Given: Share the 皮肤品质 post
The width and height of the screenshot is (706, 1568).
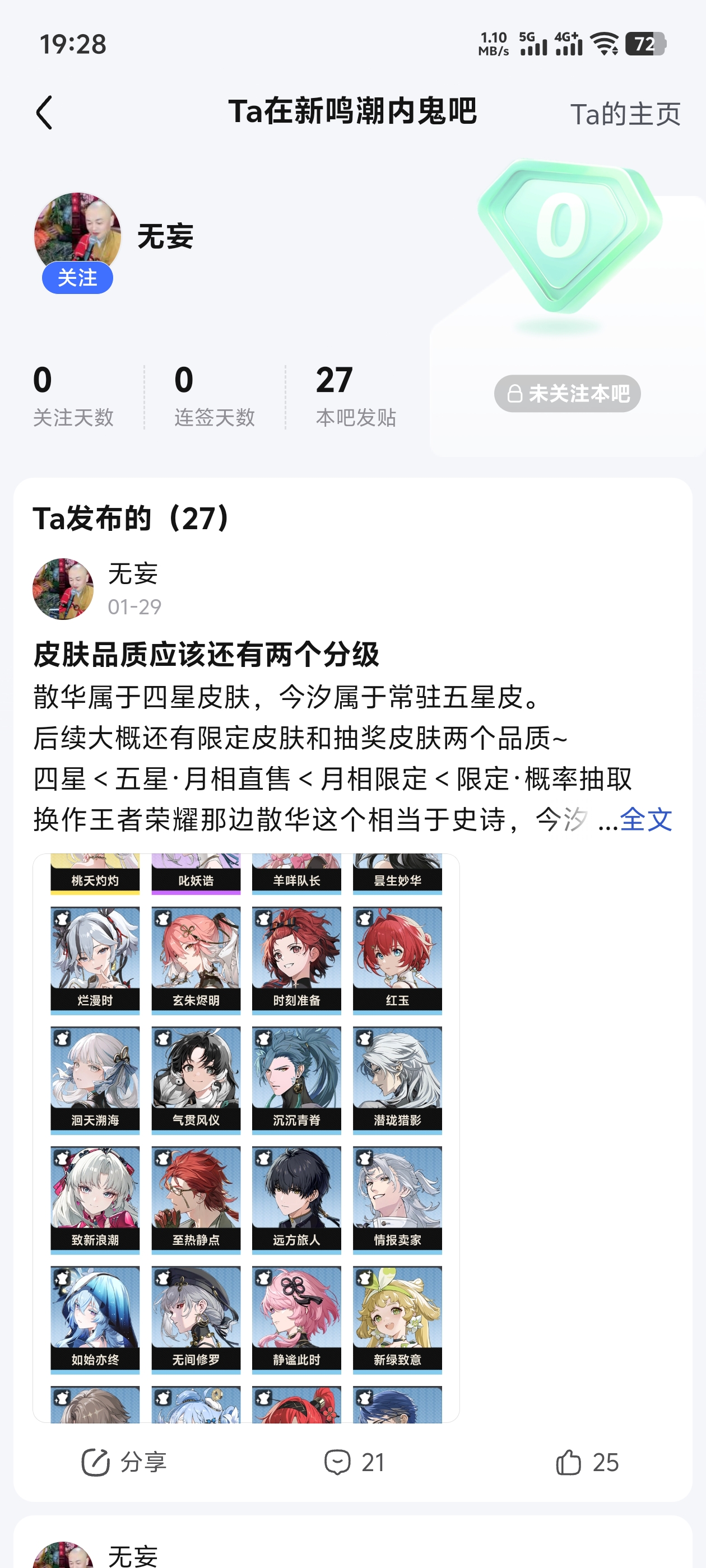Looking at the screenshot, I should point(124,1462).
